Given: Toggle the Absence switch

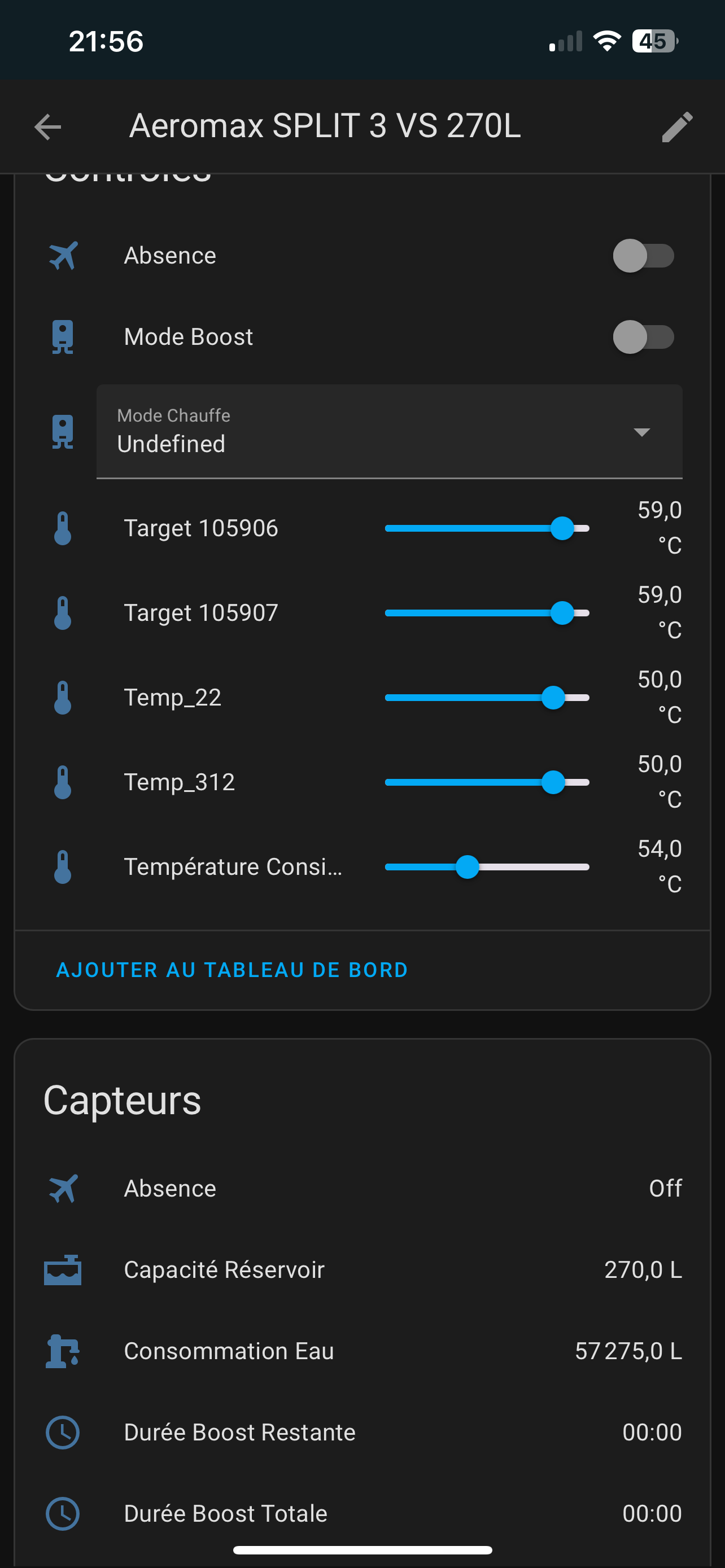Looking at the screenshot, I should click(x=643, y=256).
